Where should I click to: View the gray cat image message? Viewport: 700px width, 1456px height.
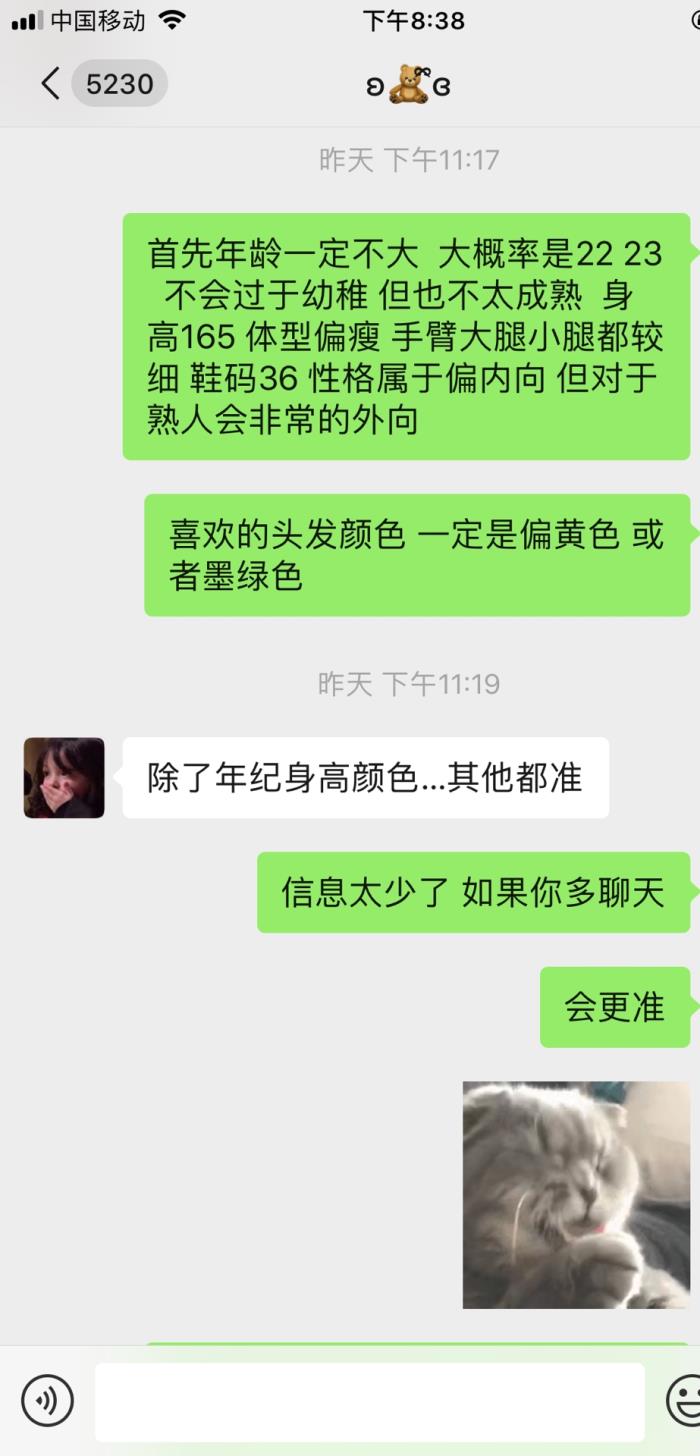[576, 1194]
